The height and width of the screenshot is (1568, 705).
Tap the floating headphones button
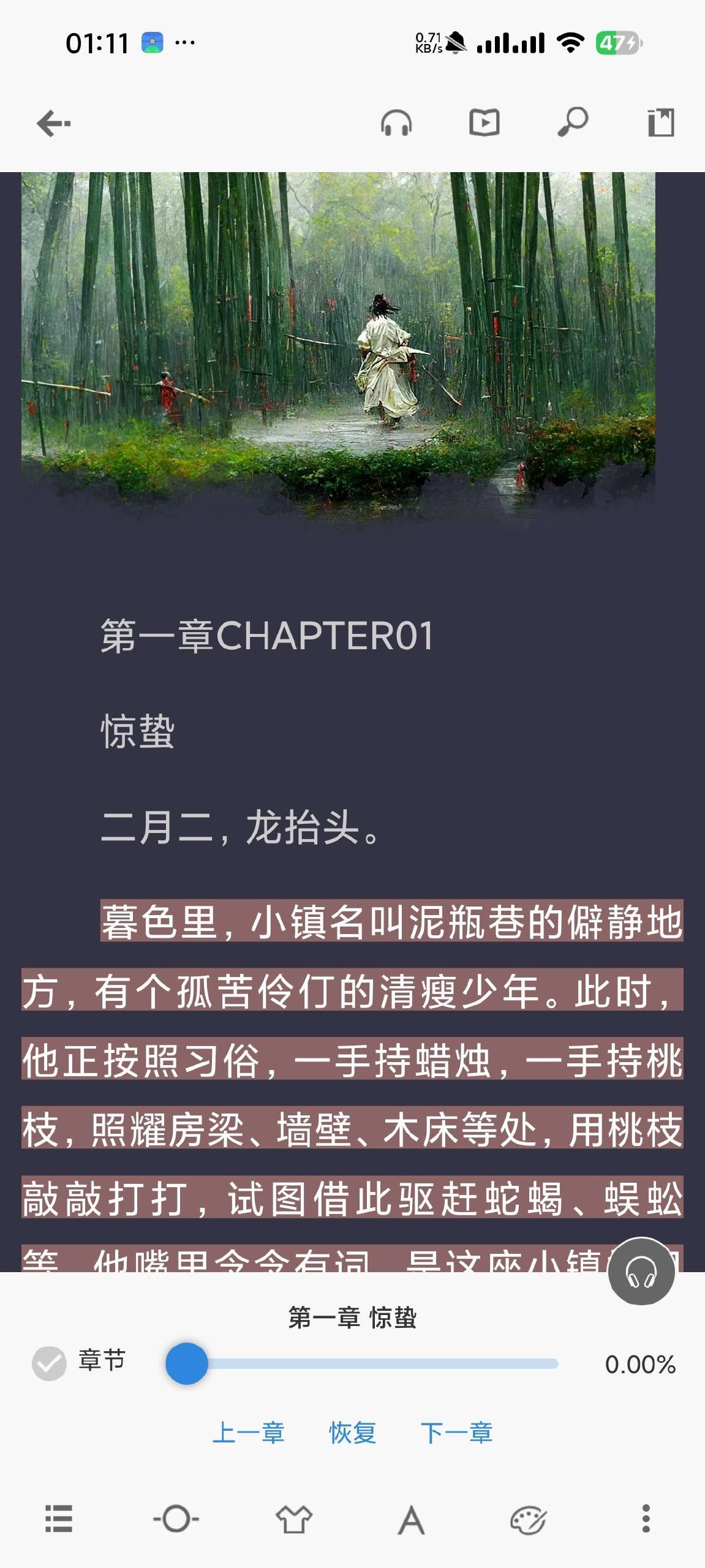(x=641, y=1271)
